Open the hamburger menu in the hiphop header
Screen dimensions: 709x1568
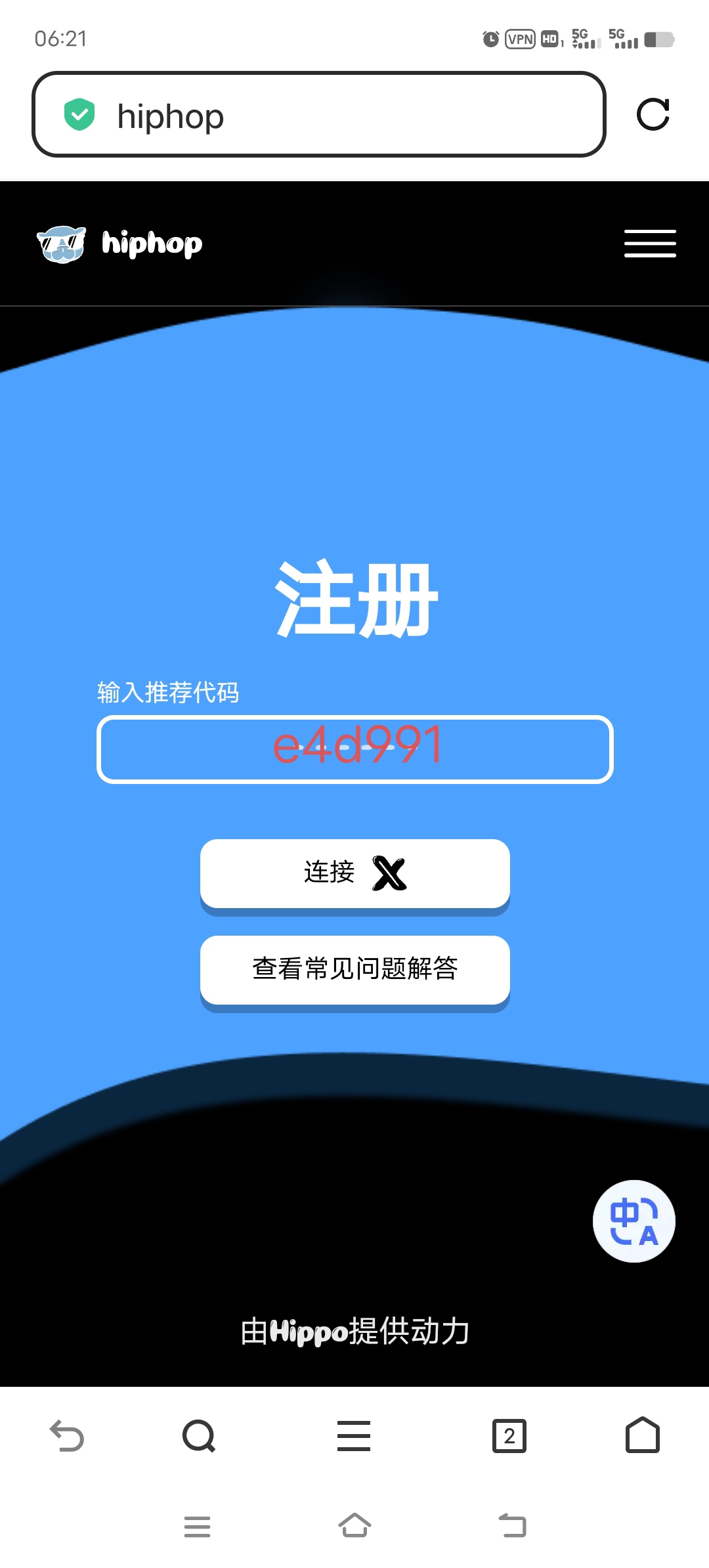point(650,244)
